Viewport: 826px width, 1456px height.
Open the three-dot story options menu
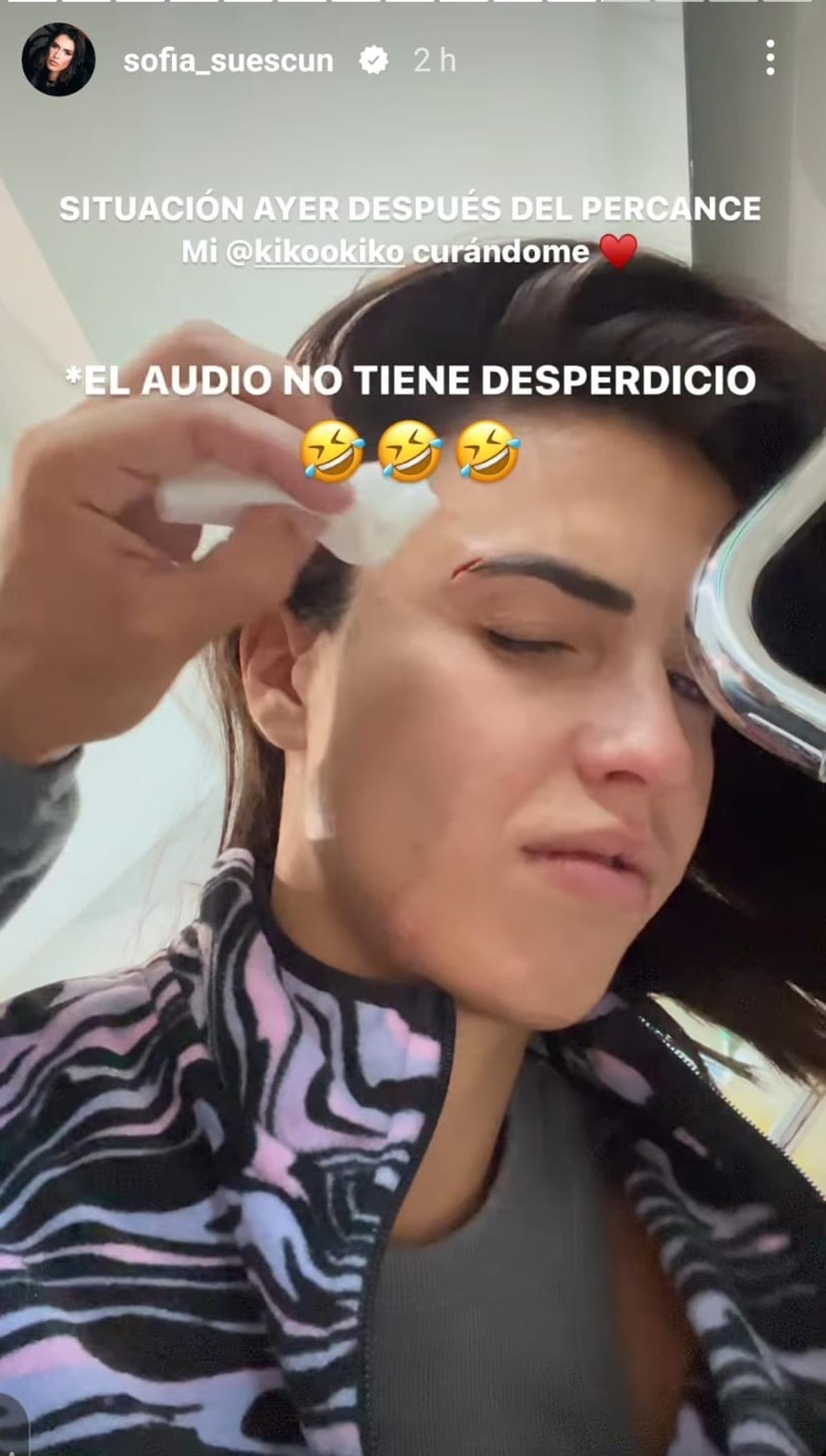770,58
